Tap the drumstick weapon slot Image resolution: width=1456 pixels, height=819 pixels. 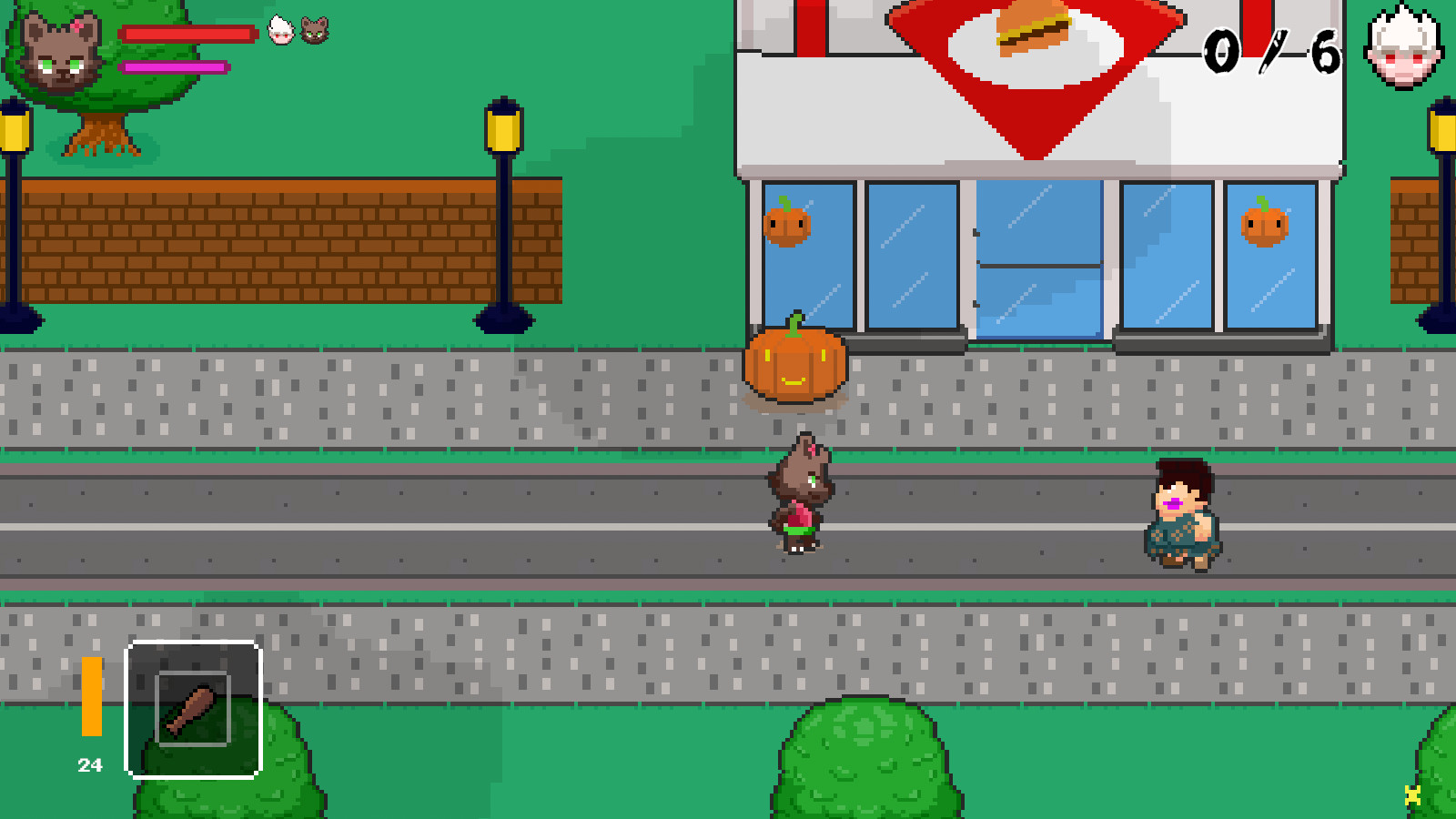tap(193, 709)
